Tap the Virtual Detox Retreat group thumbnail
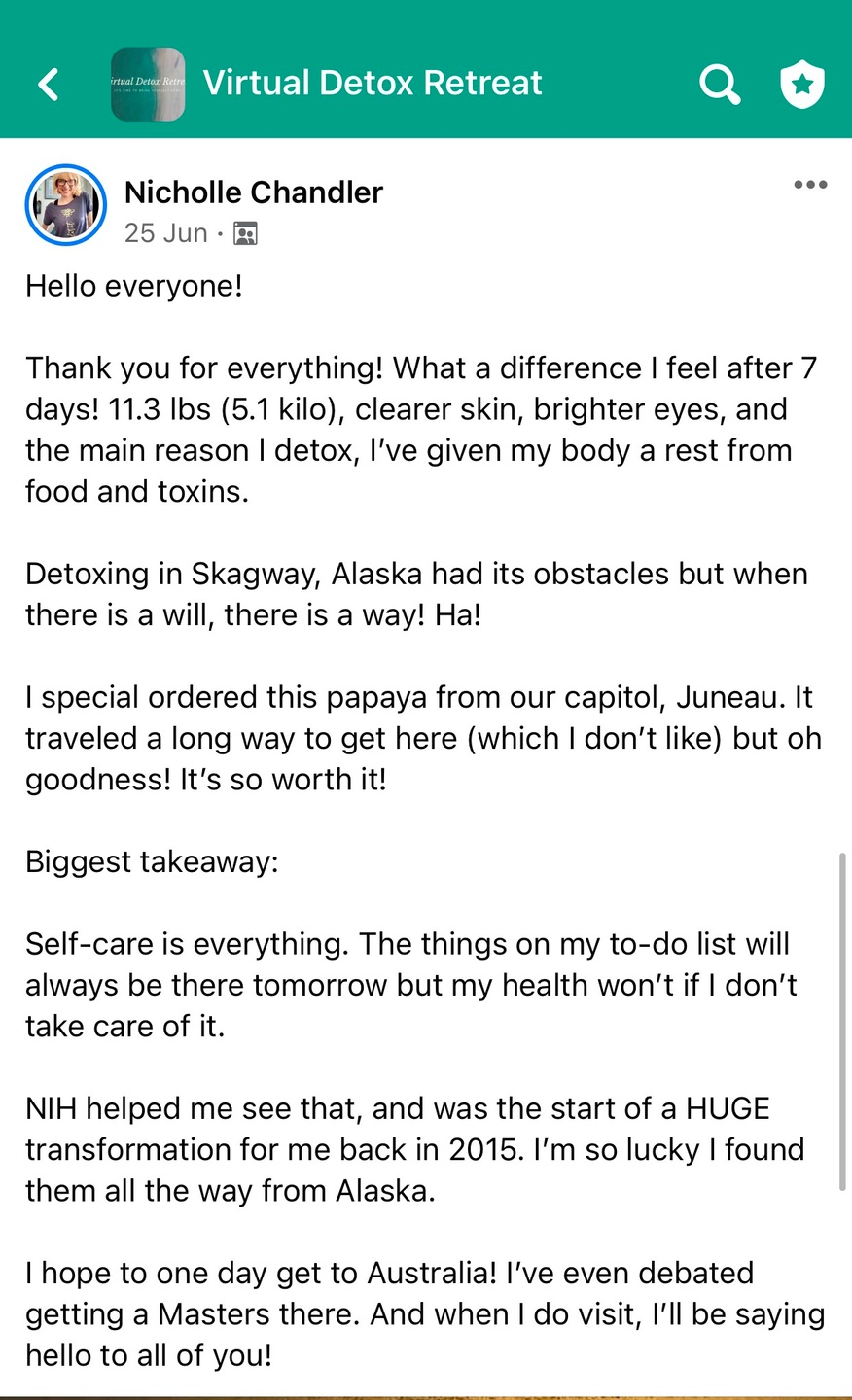852x1400 pixels. tap(148, 85)
